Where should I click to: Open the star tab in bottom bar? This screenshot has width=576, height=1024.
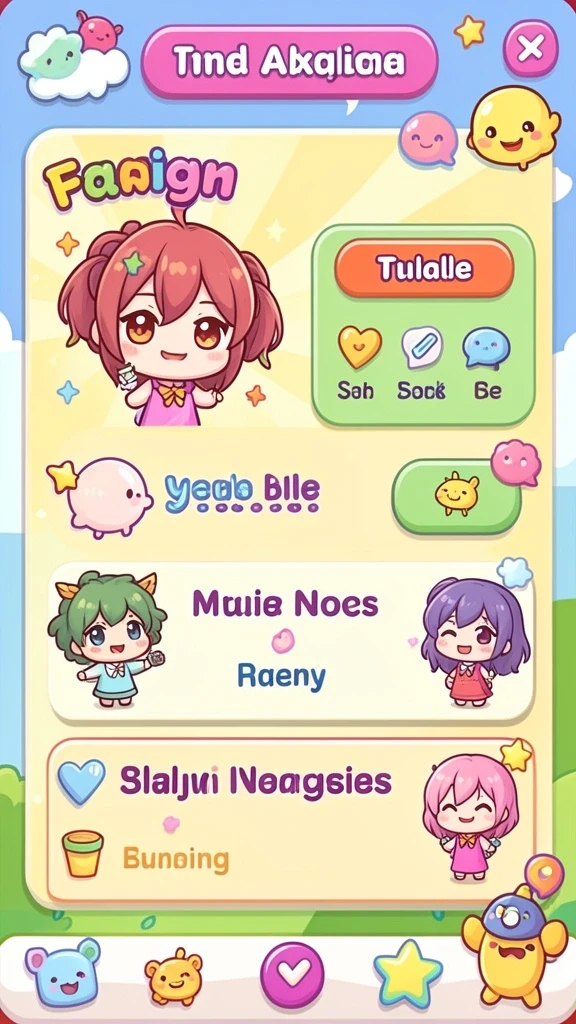pyautogui.click(x=408, y=974)
